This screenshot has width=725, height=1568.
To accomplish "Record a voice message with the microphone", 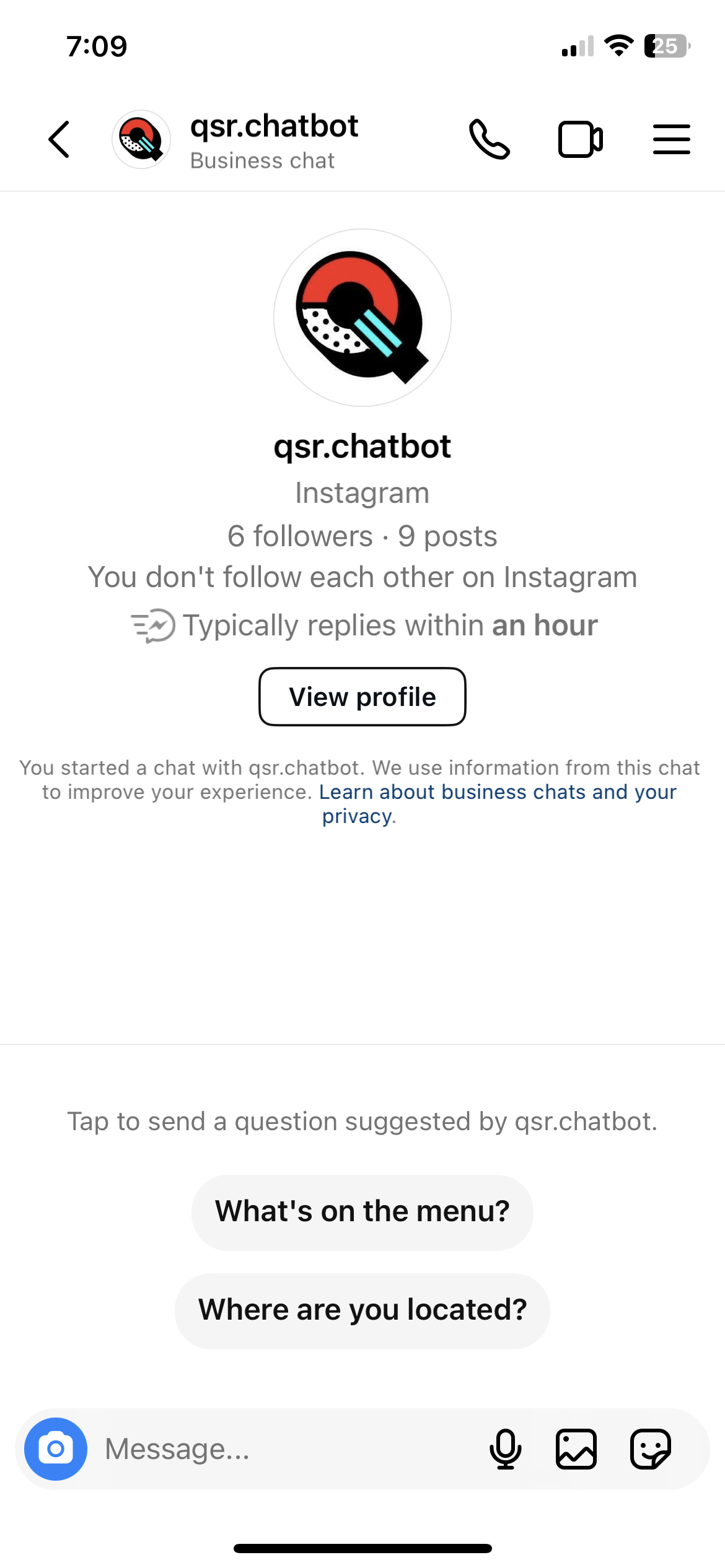I will (506, 1448).
